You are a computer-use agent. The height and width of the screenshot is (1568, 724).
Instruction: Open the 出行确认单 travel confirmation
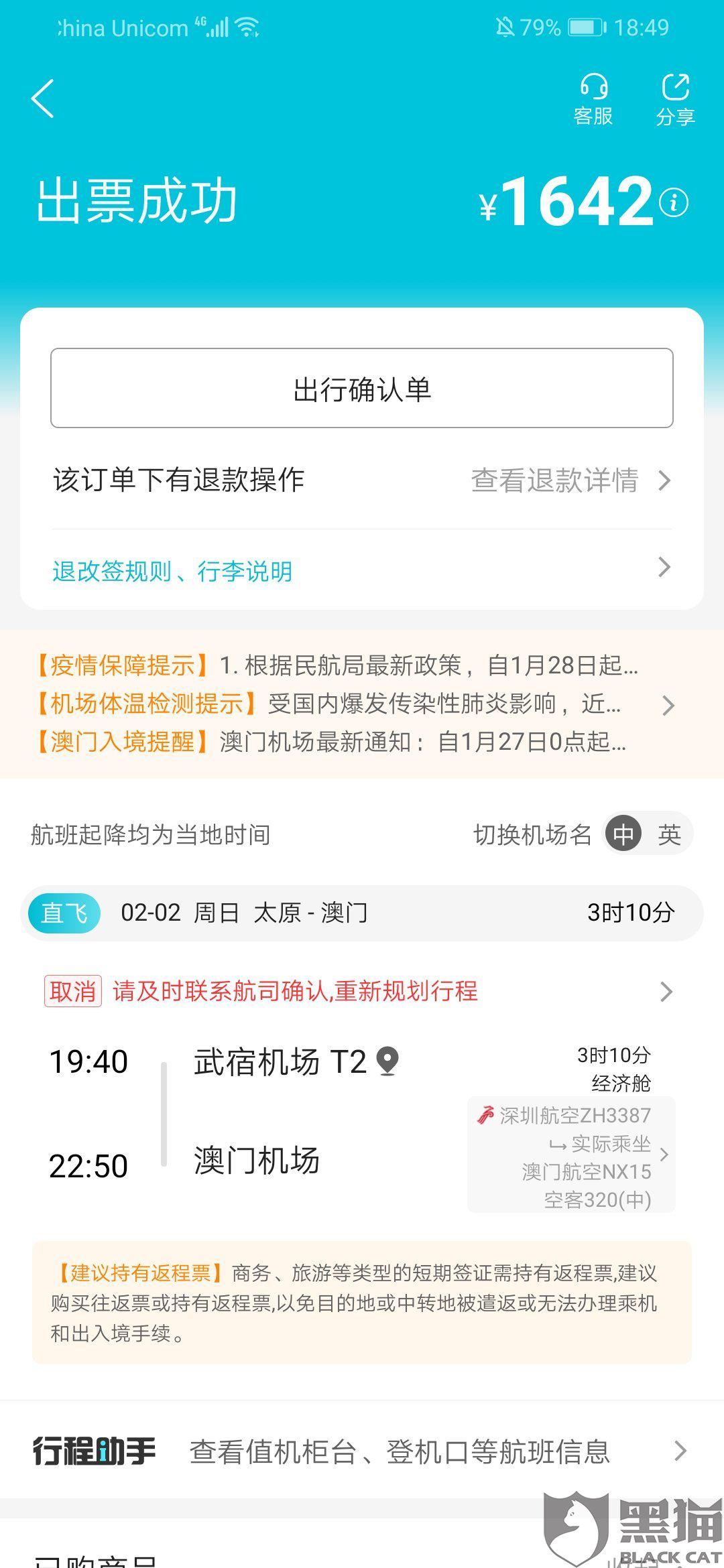(x=362, y=388)
